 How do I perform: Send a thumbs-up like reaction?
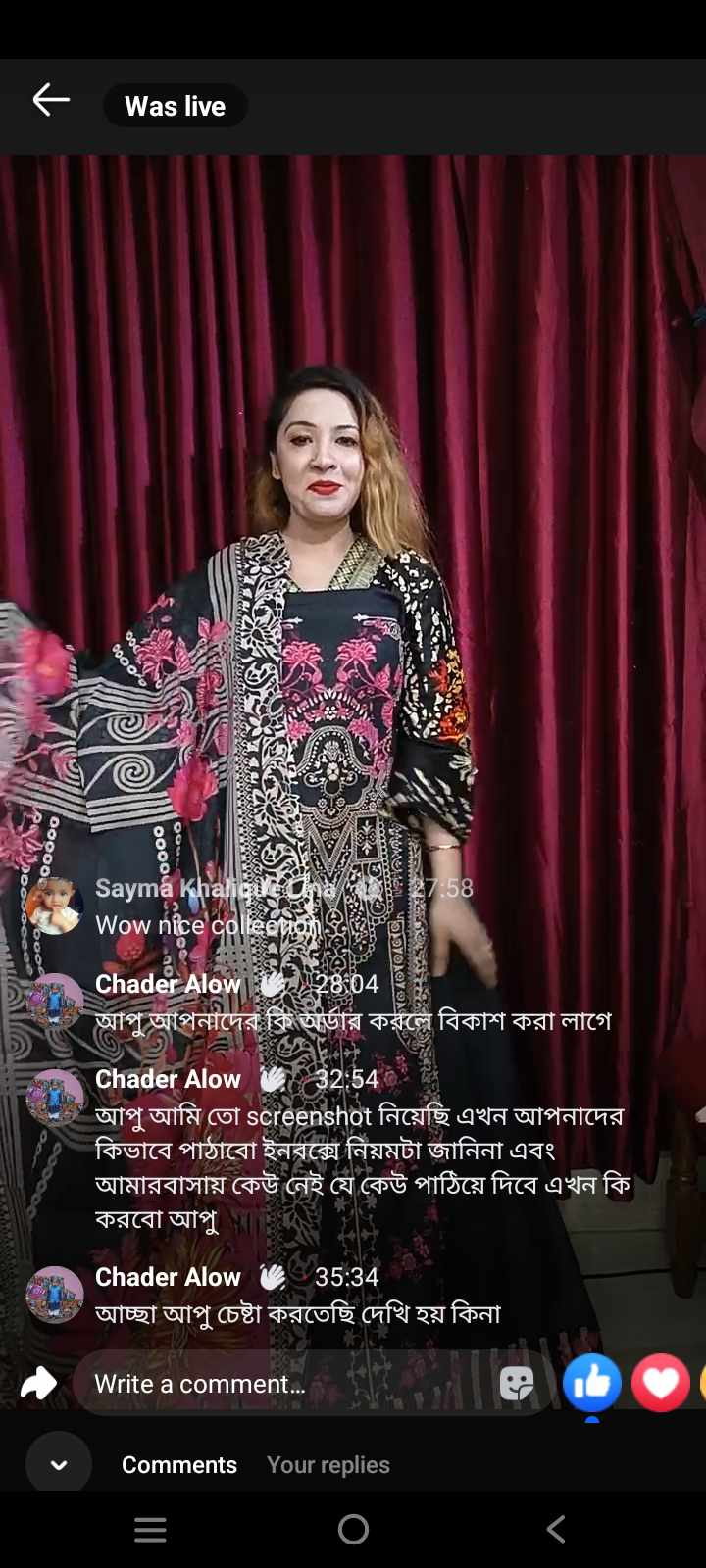point(592,1383)
